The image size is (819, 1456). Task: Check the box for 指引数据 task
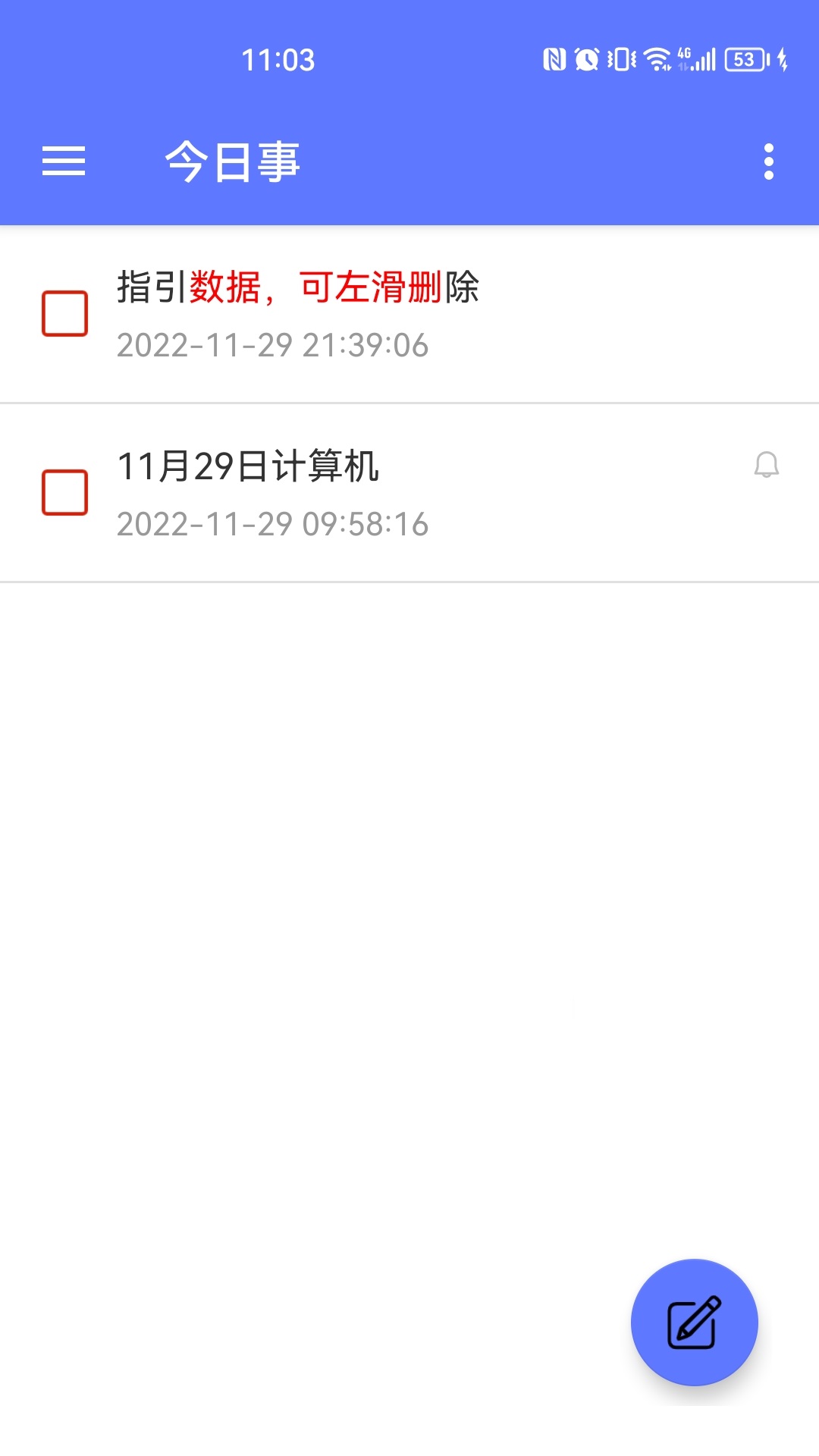64,313
